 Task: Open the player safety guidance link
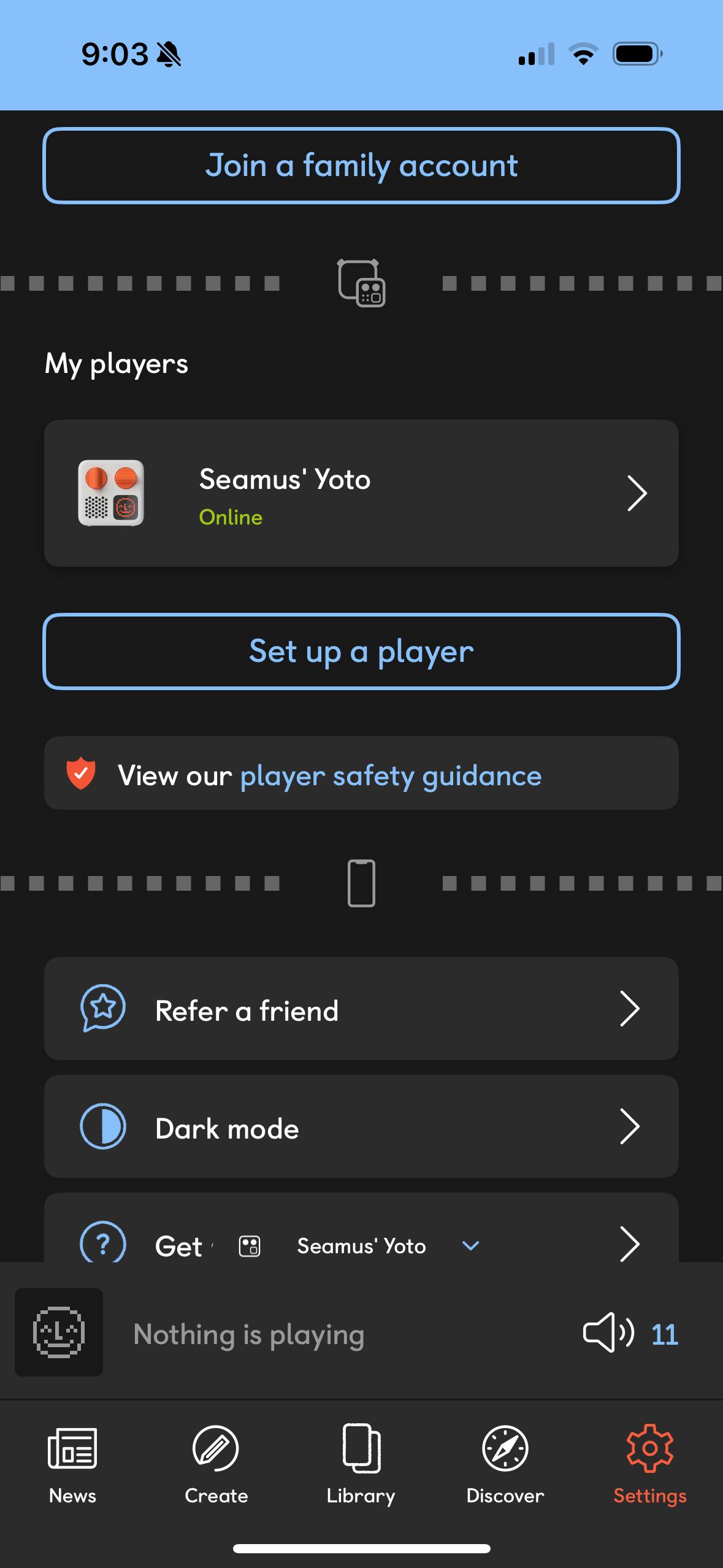click(x=391, y=775)
